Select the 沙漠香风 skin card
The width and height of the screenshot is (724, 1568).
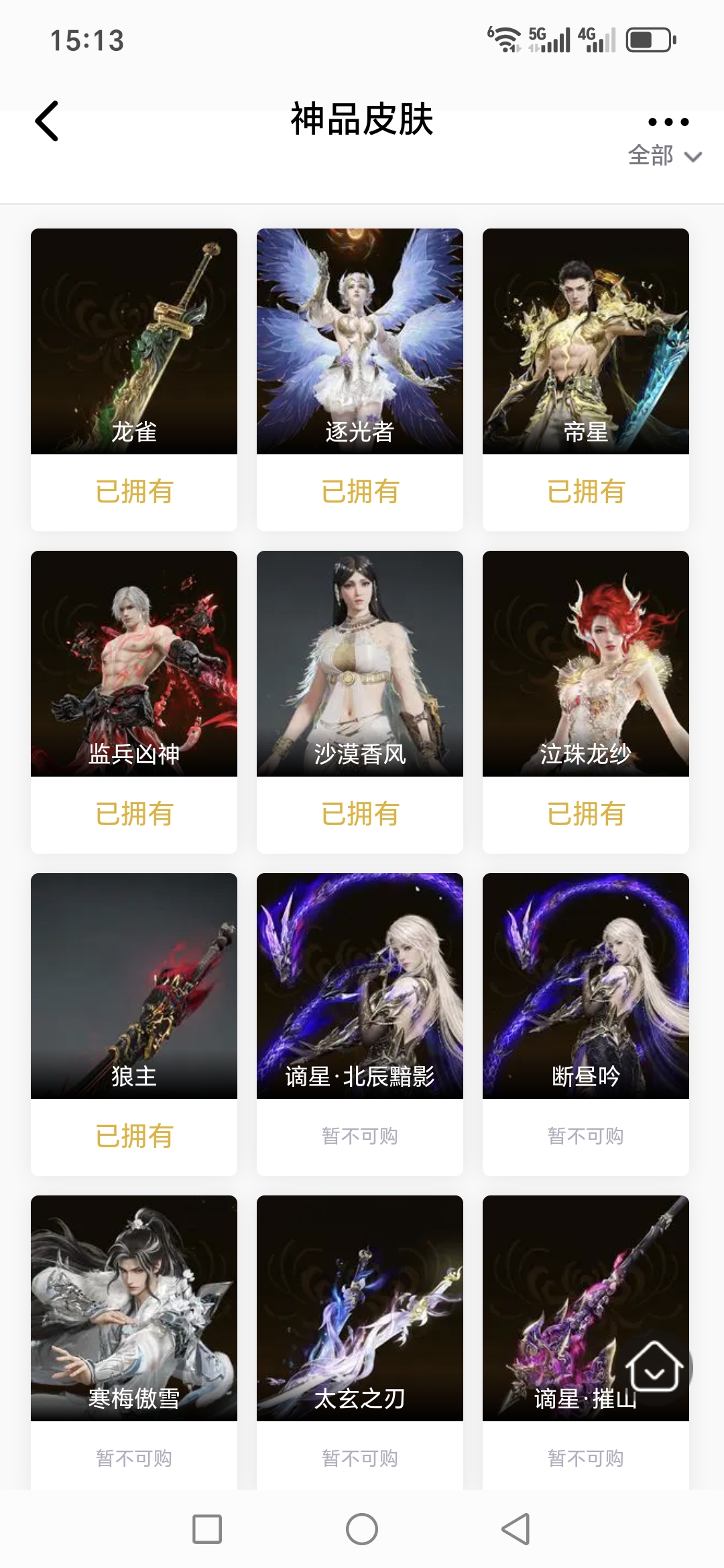(360, 663)
